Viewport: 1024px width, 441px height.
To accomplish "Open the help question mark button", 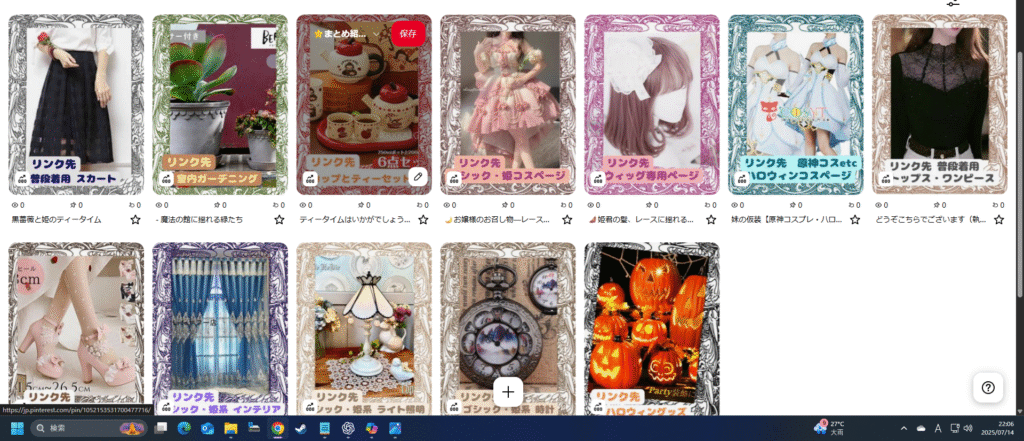I will [x=988, y=387].
